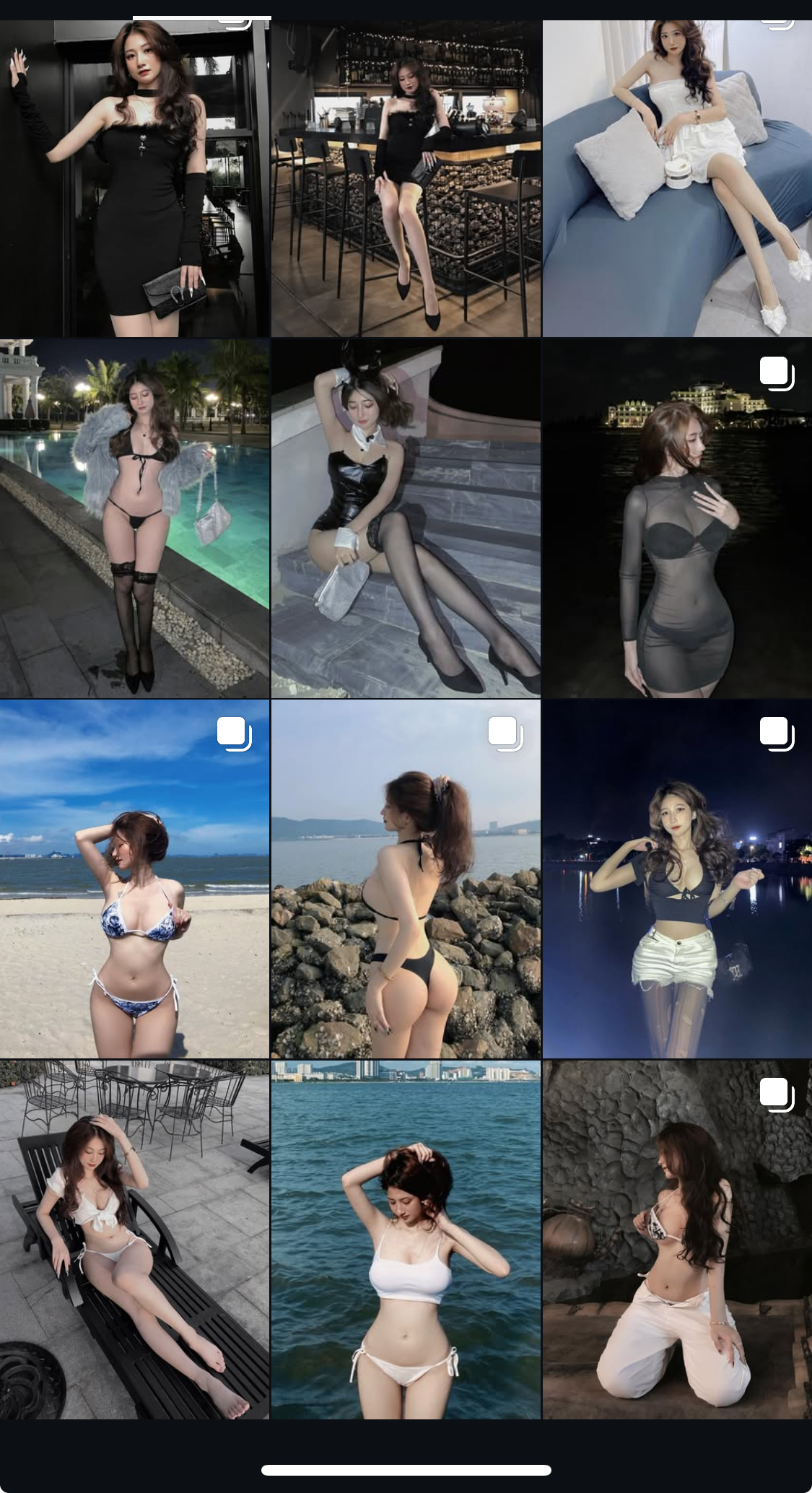Open the black sun lounger photo
Viewport: 812px width, 1493px height.
(x=135, y=1240)
